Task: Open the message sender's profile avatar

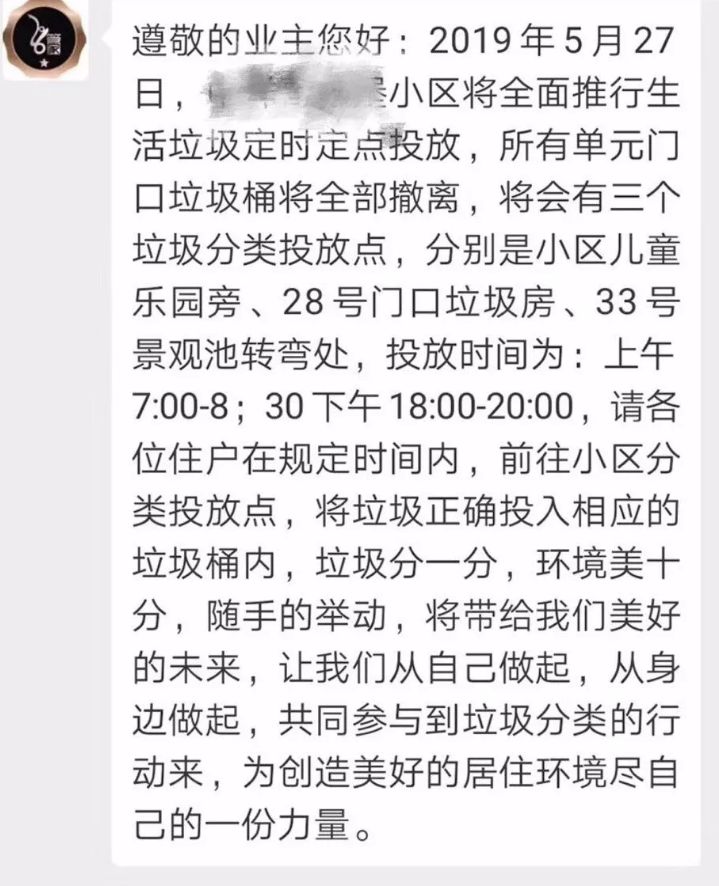Action: [x=44, y=41]
